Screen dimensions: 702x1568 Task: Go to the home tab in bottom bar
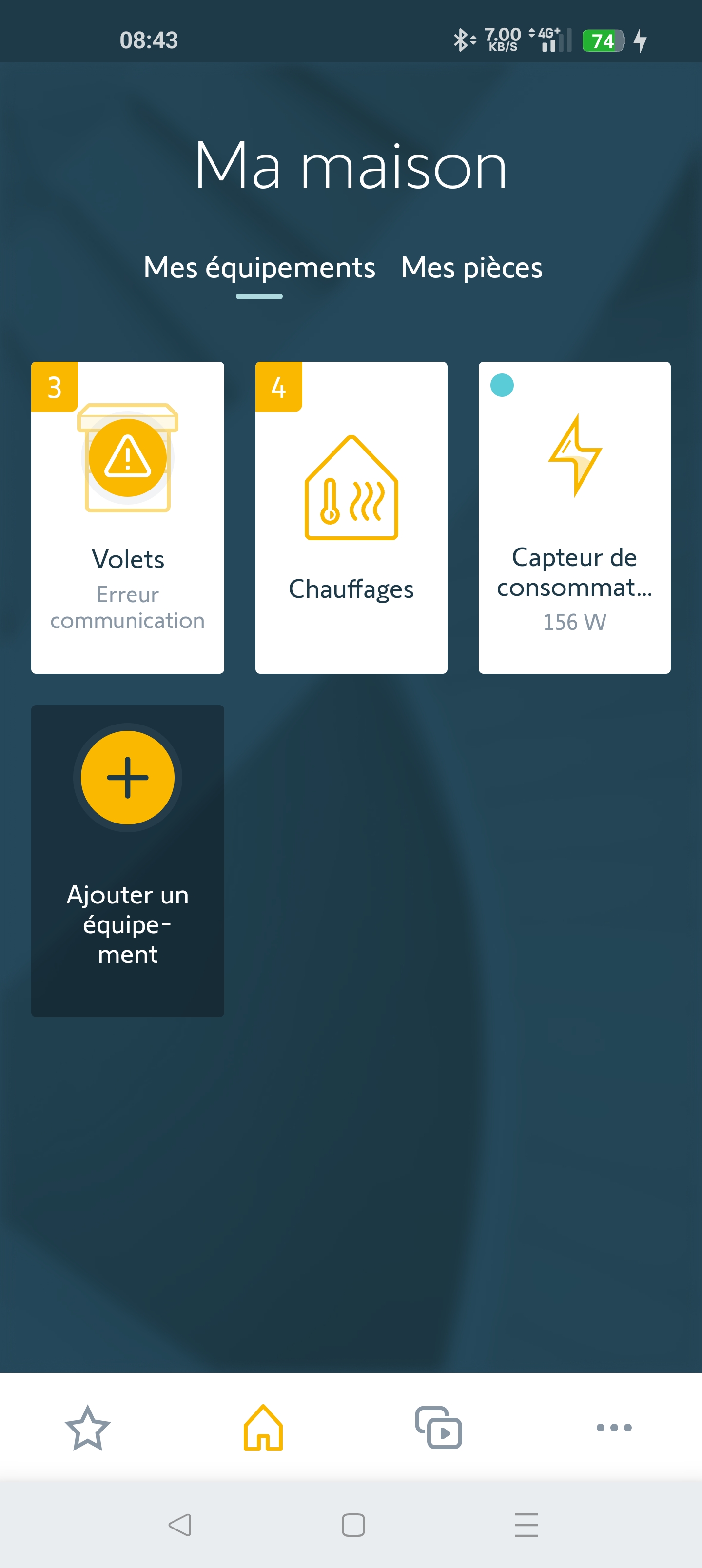(263, 1428)
